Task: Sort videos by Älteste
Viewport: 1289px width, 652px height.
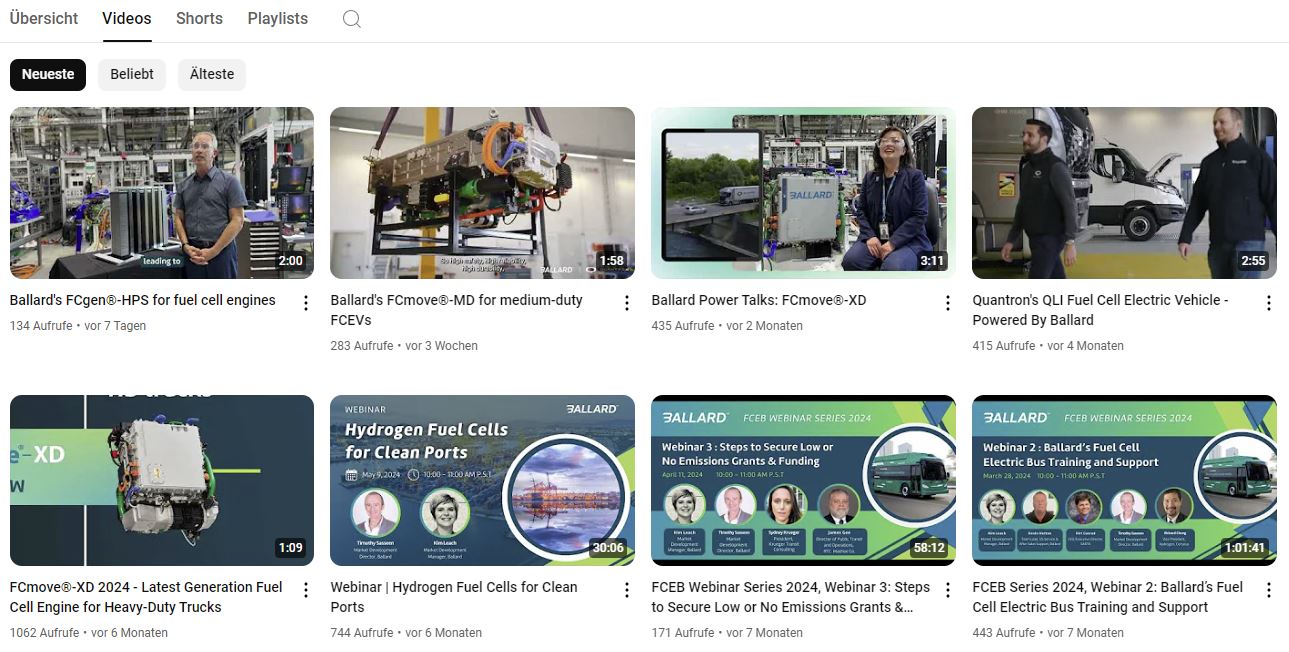Action: tap(212, 74)
